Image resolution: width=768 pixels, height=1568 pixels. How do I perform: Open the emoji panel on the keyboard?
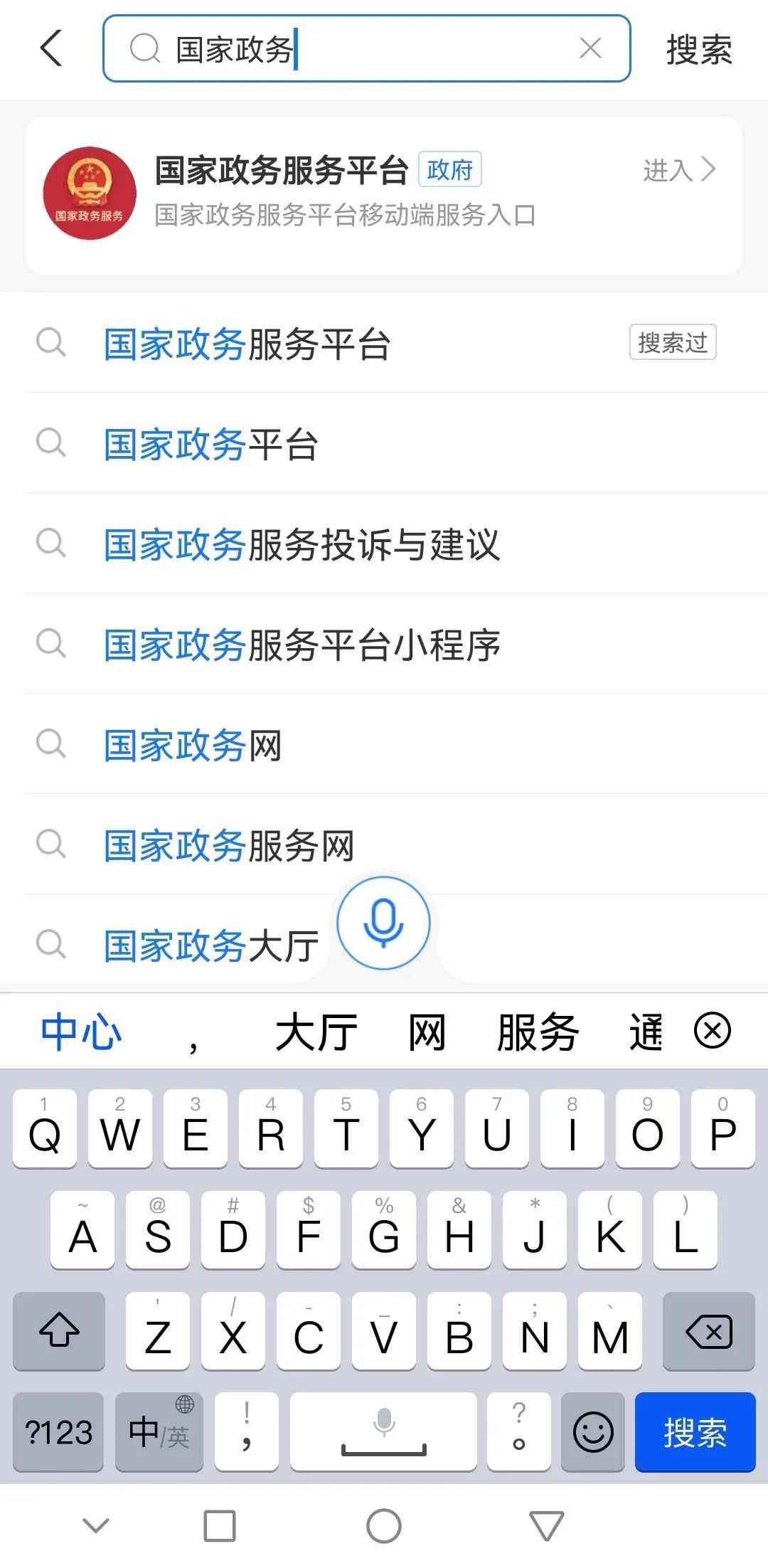592,1432
